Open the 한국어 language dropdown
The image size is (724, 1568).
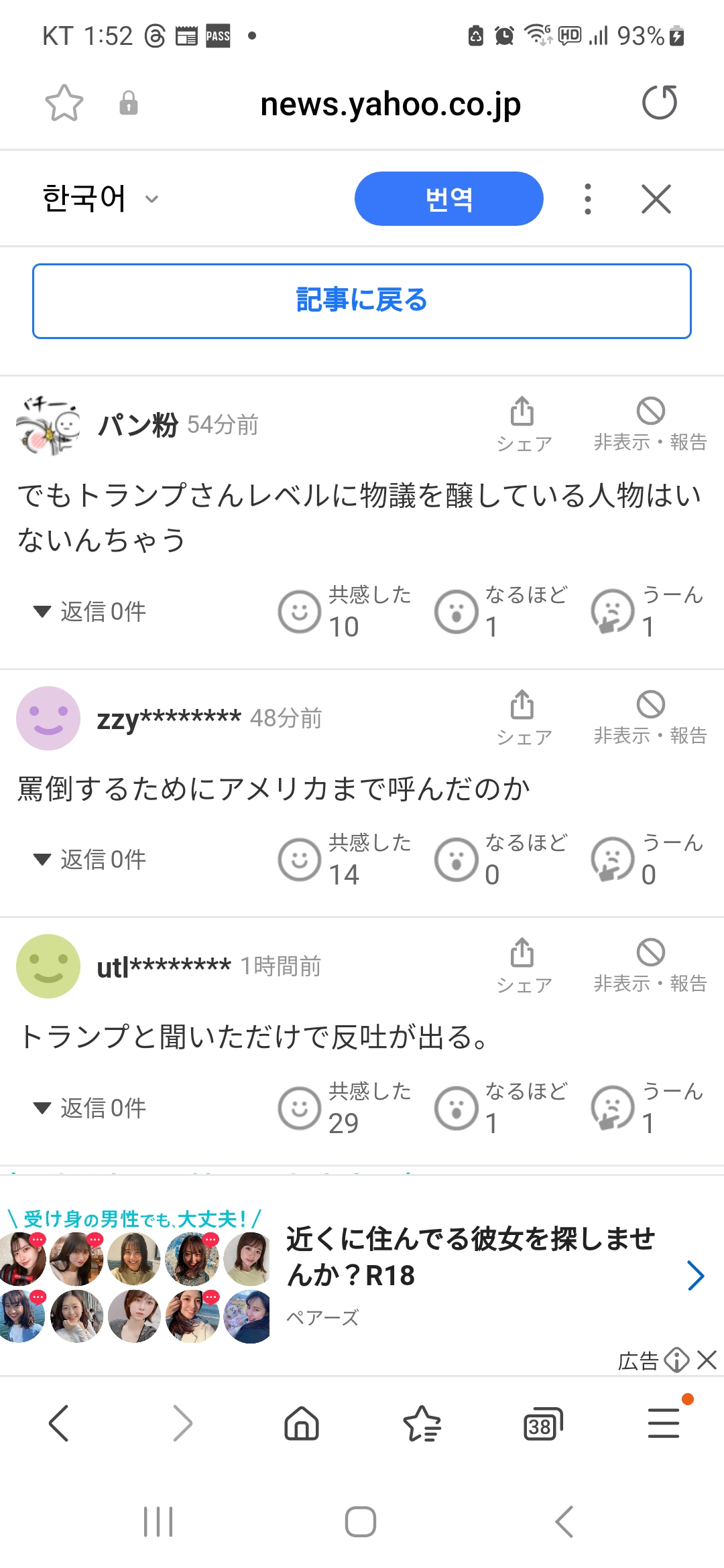coord(100,198)
